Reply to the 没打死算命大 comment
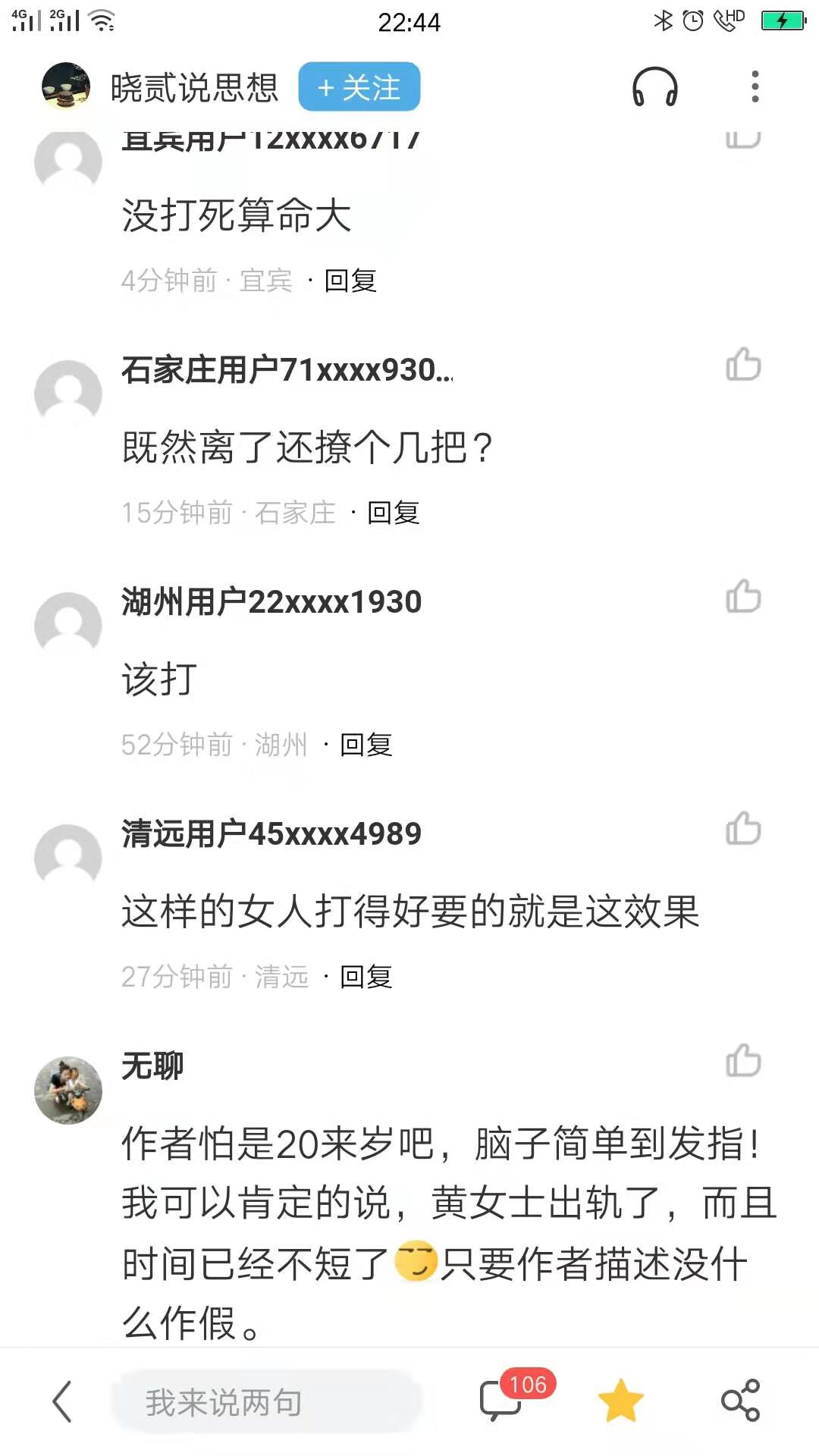The image size is (819, 1456). (x=350, y=281)
